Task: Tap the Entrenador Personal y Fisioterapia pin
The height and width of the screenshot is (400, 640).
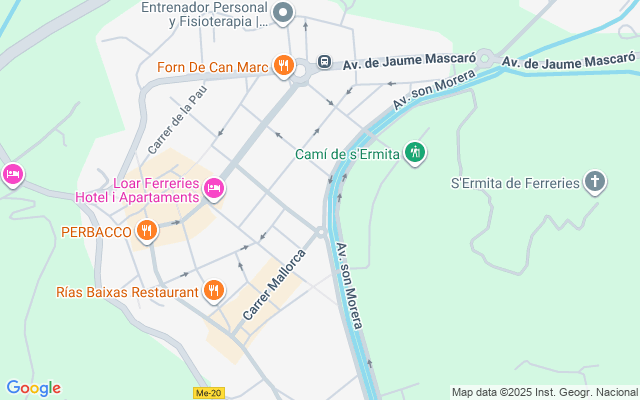Action: [283, 14]
